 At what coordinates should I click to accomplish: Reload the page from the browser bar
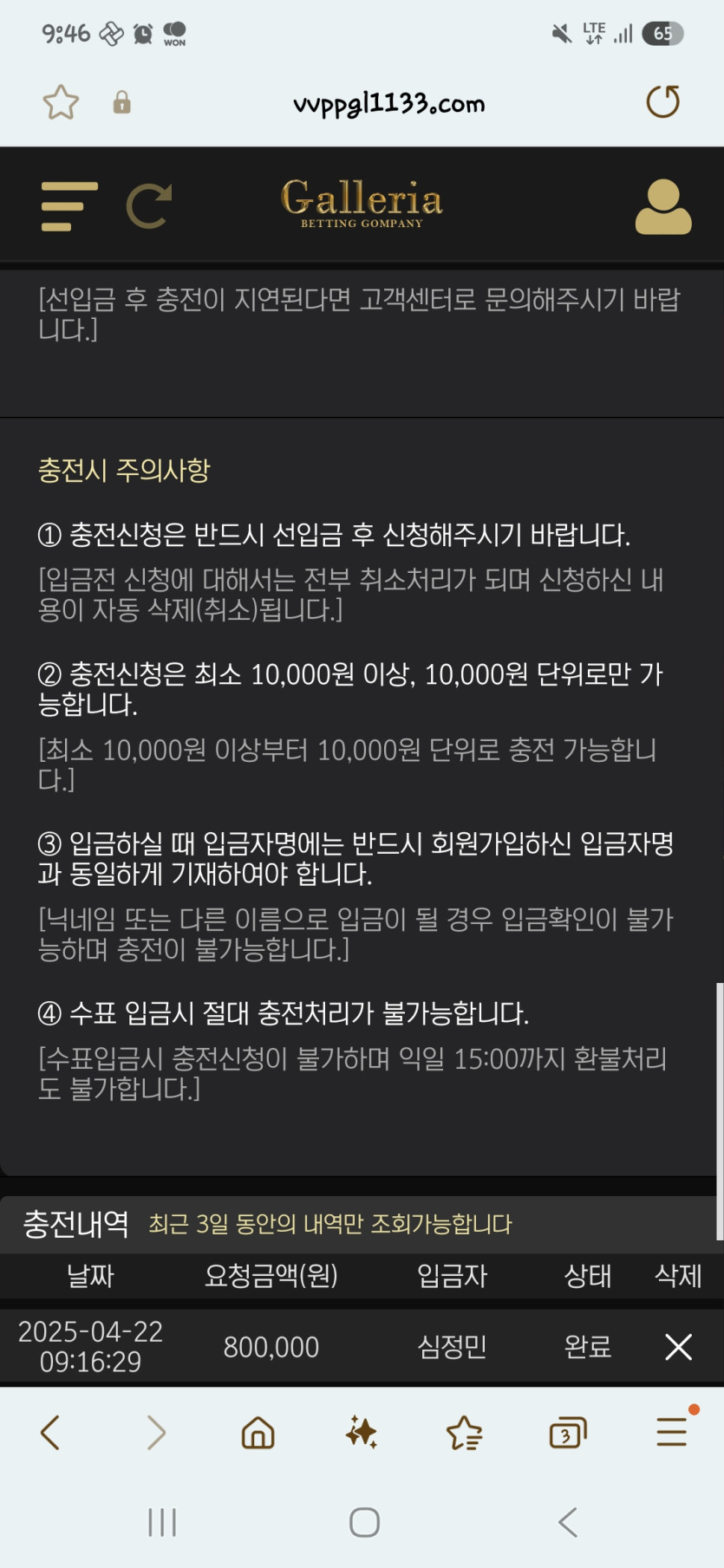coord(662,102)
